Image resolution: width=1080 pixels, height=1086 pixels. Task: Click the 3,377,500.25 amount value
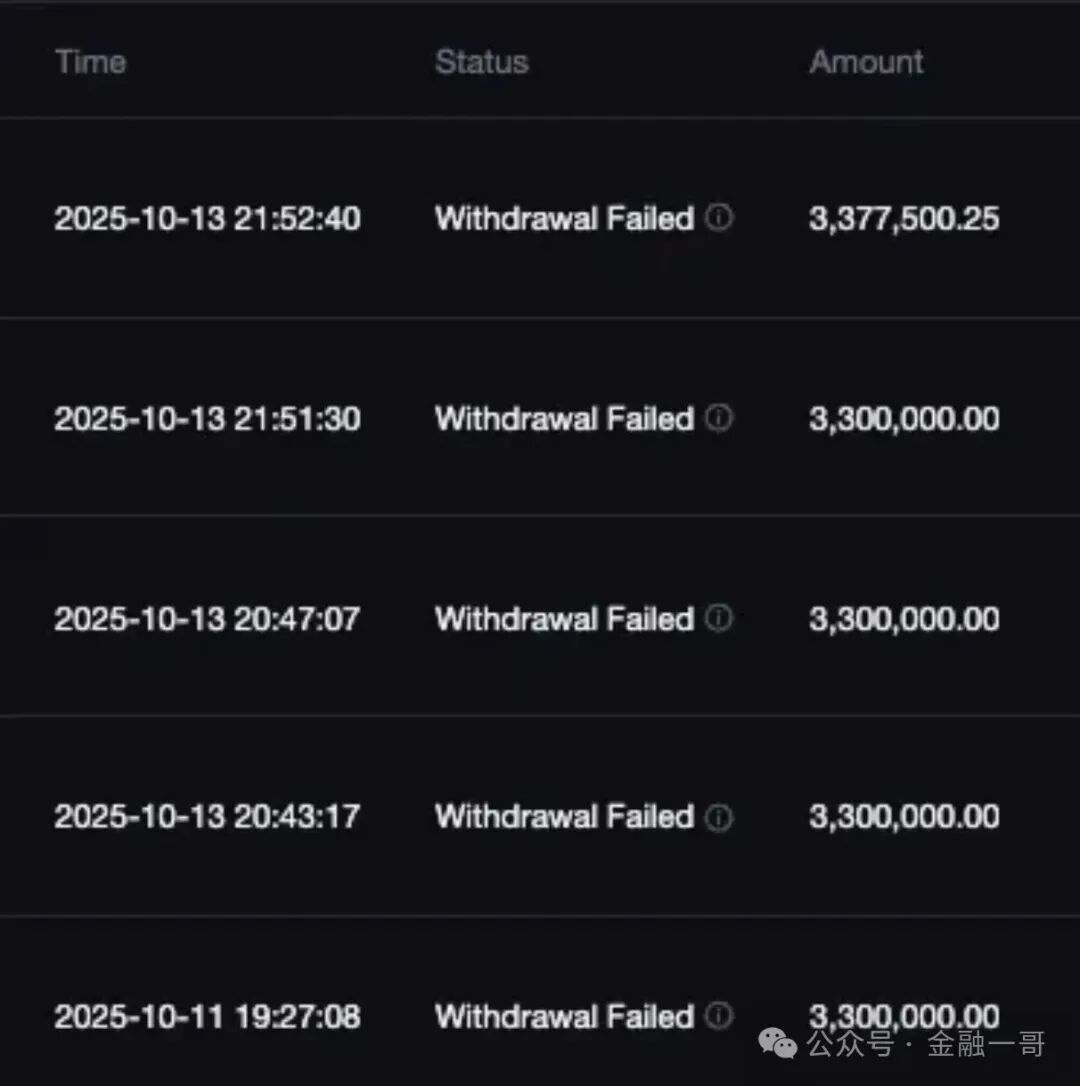point(901,218)
